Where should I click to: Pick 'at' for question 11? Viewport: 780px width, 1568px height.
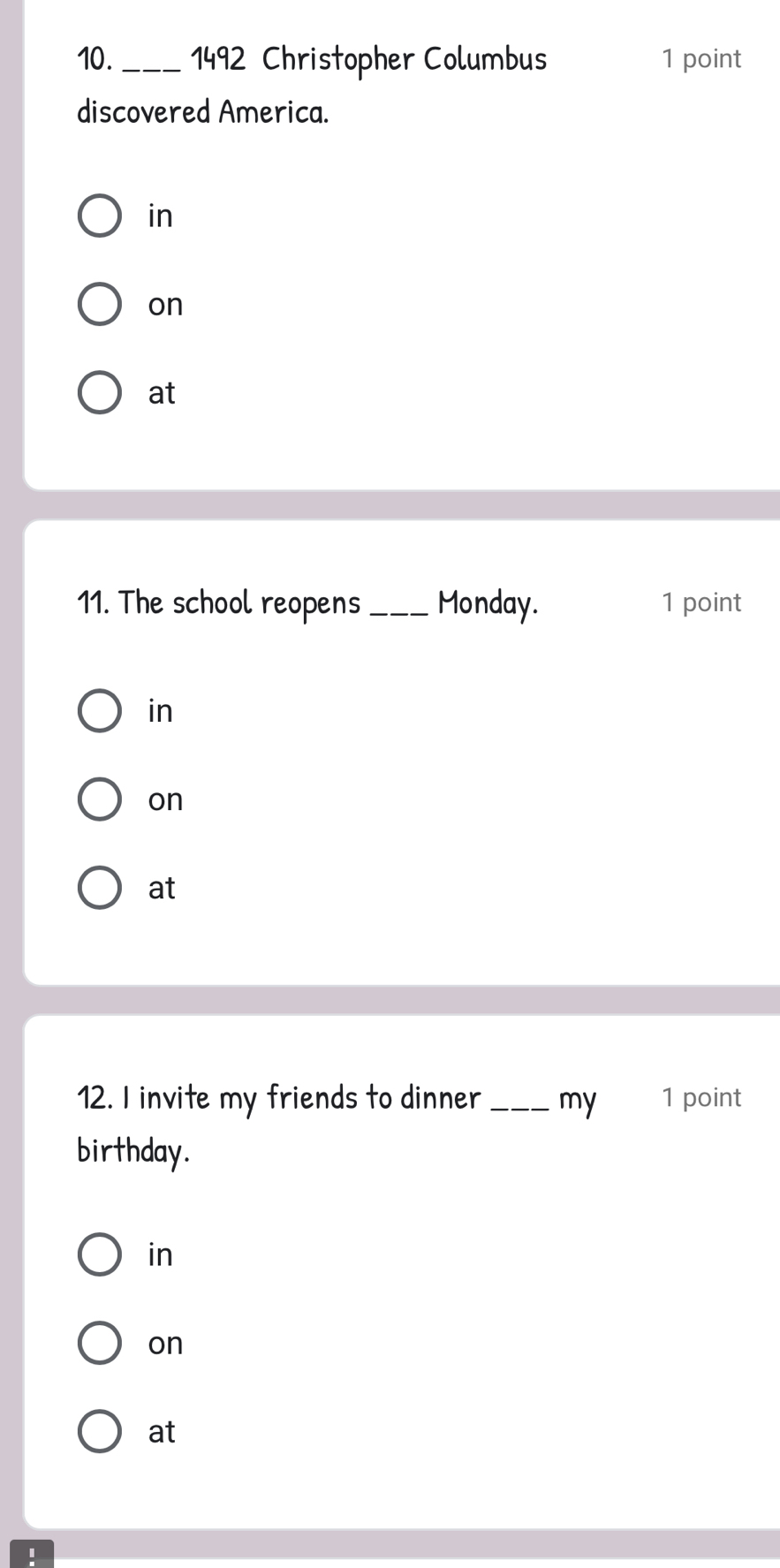coord(100,888)
